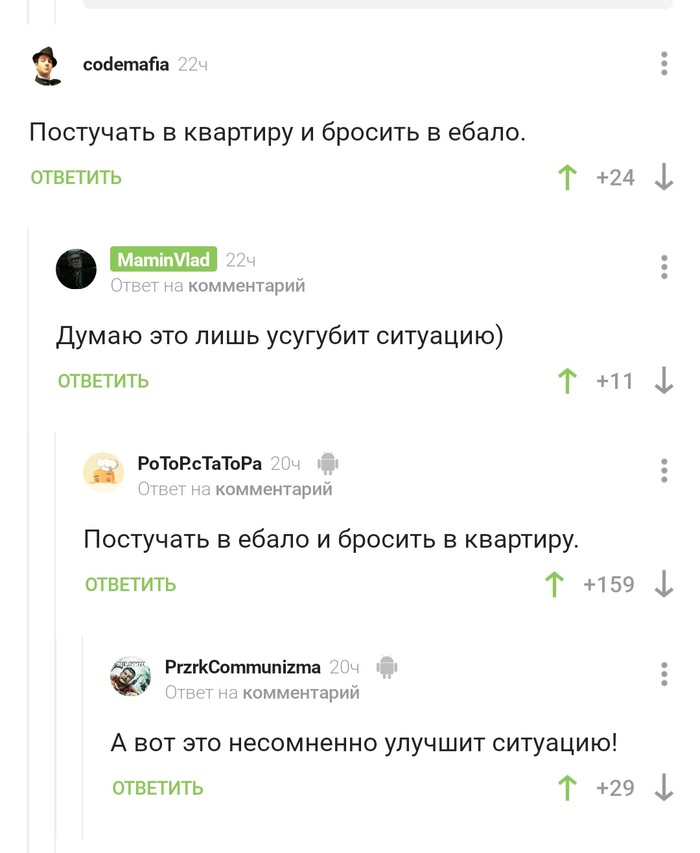The height and width of the screenshot is (853, 700).
Task: Open codemafia's profile from username
Action: 126,64
